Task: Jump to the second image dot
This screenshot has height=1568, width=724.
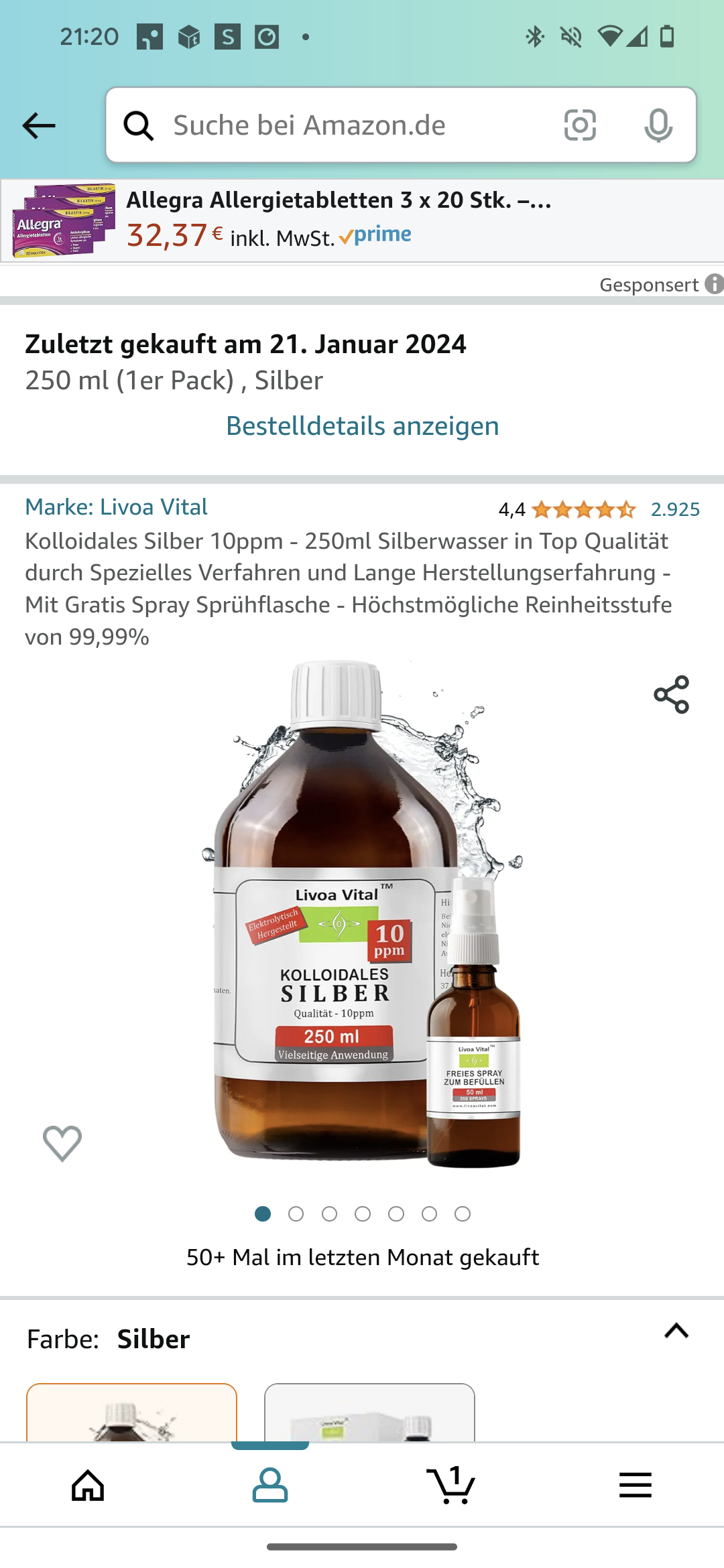Action: (296, 1214)
